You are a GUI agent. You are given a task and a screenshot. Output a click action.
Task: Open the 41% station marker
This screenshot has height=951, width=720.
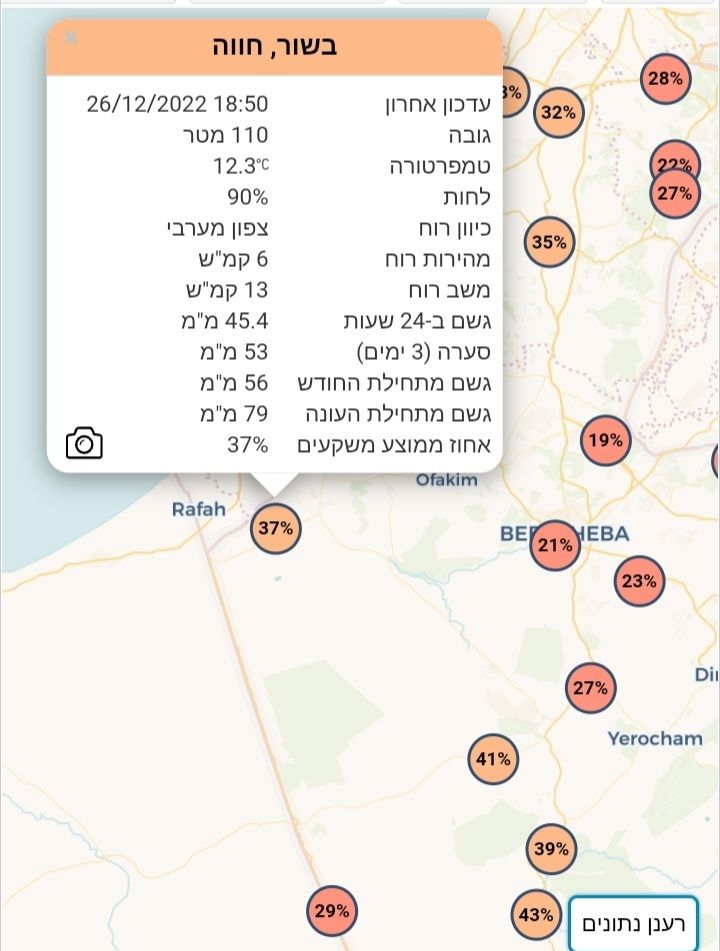(493, 759)
